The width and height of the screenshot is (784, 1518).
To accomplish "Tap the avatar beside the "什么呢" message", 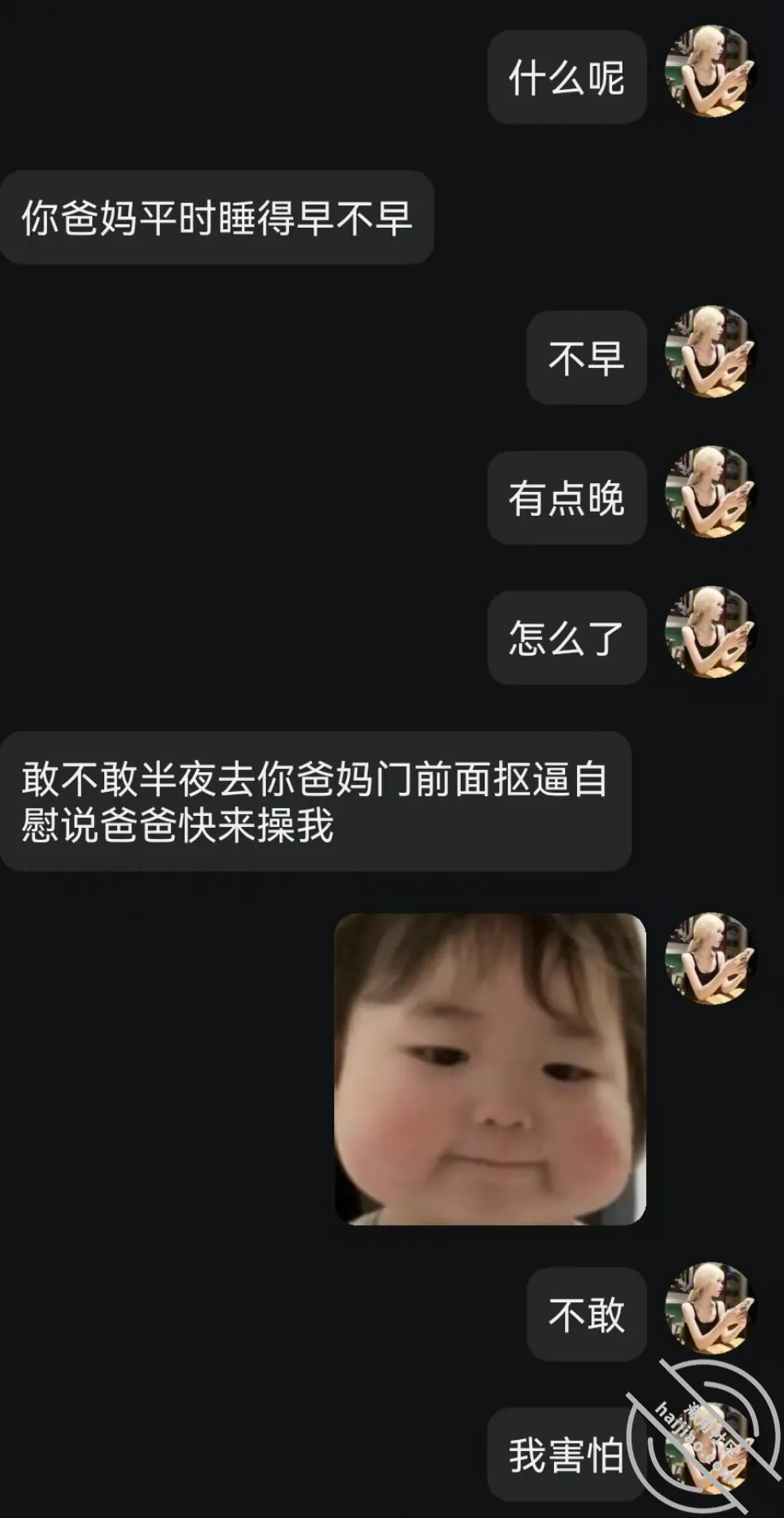I will click(709, 72).
